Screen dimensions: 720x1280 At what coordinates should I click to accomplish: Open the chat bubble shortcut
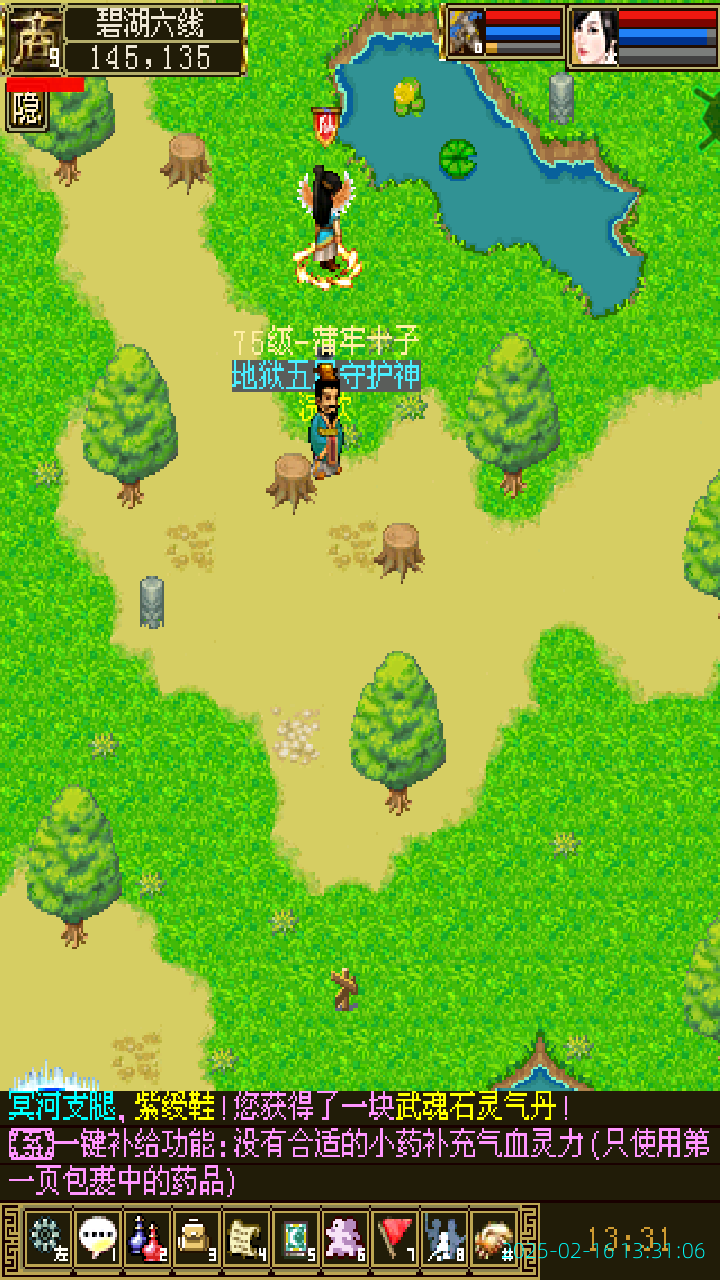pyautogui.click(x=97, y=1238)
